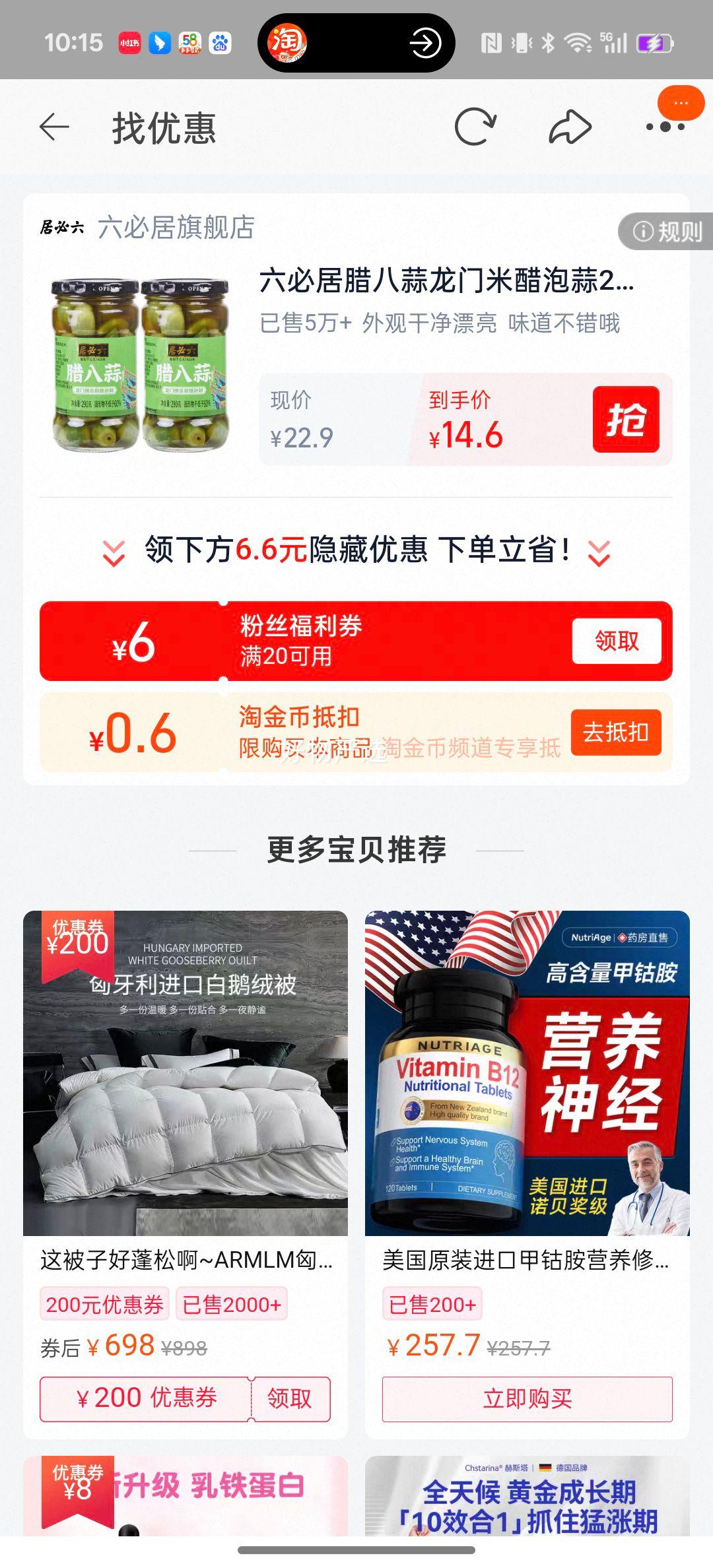713x1568 pixels.
Task: Tap the ¥0.6 淘金币抵扣 coupon row
Action: point(330,732)
